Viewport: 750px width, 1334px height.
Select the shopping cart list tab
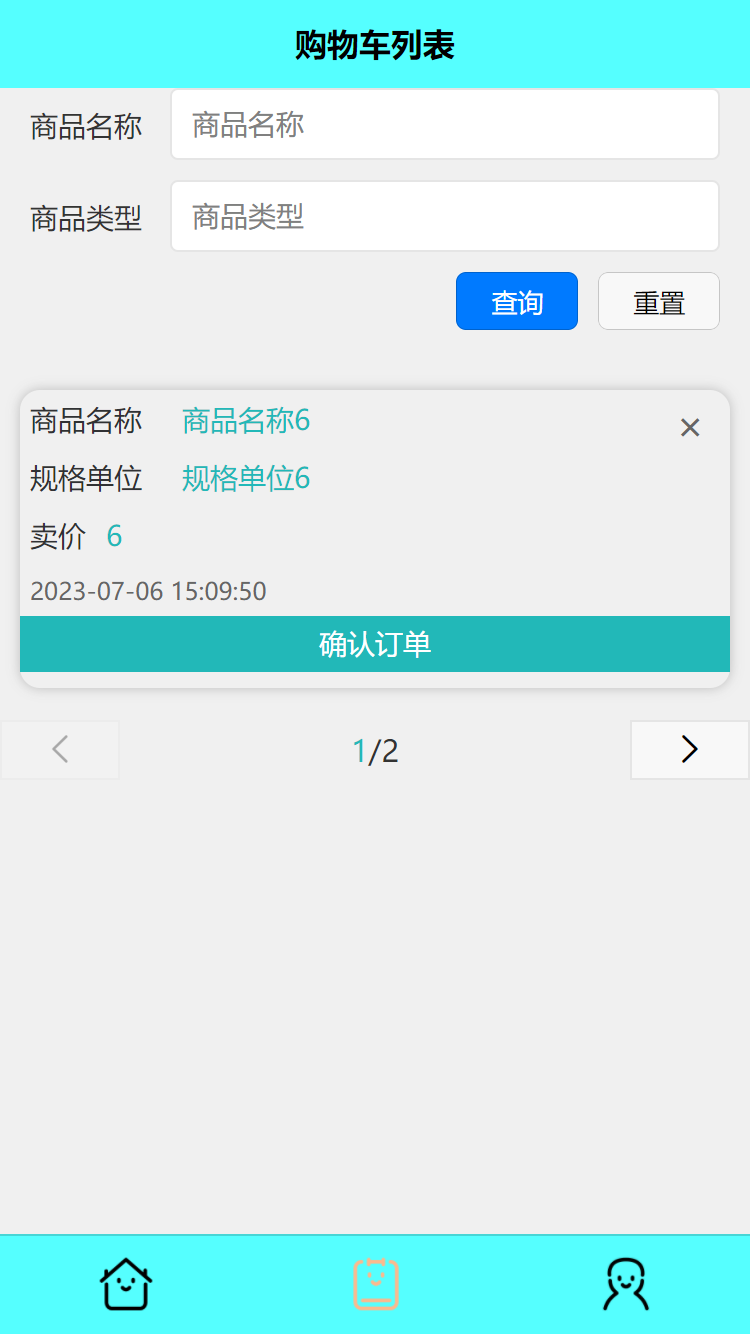[376, 1284]
